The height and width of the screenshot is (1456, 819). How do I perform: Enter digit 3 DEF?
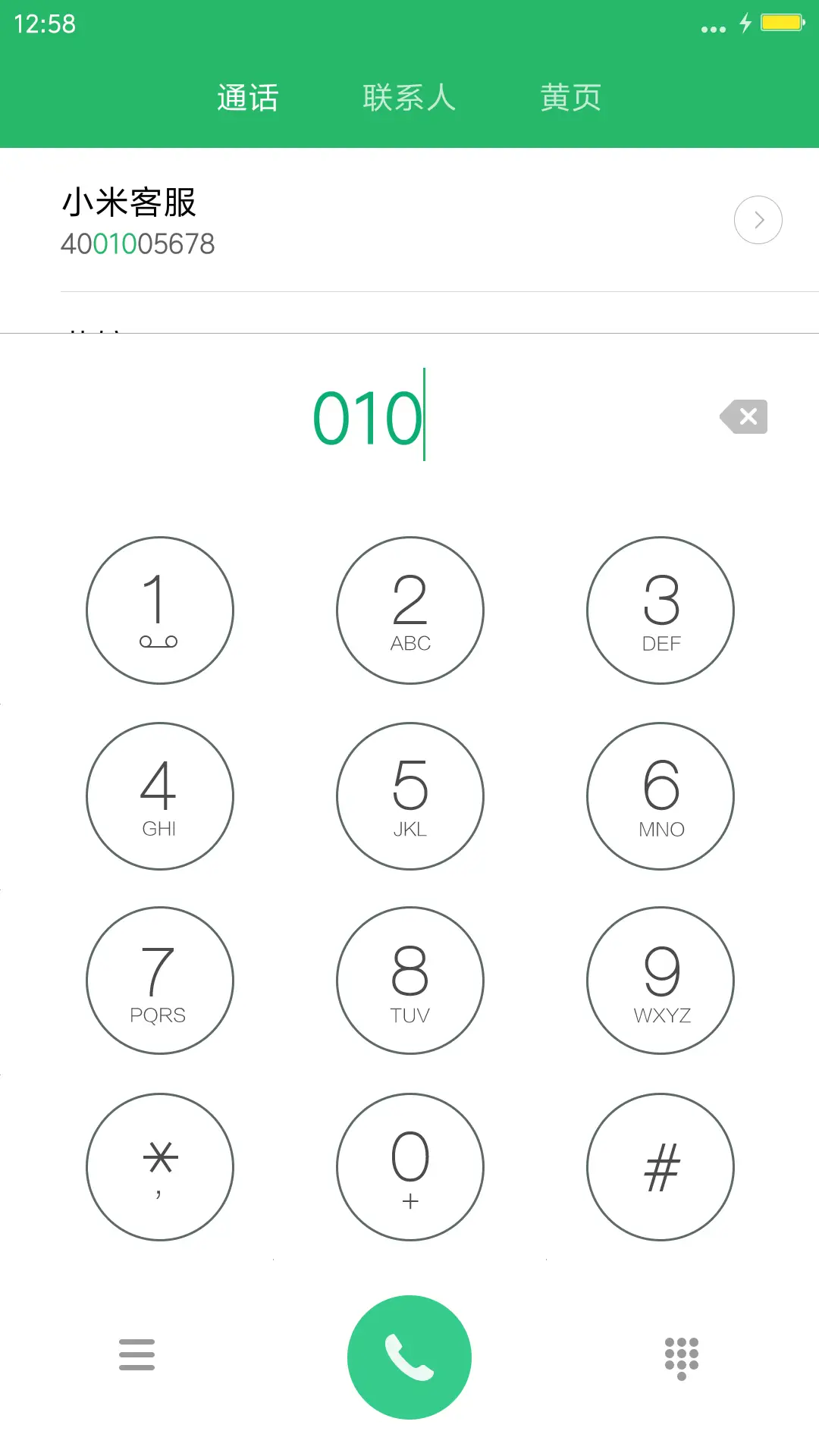pyautogui.click(x=661, y=610)
